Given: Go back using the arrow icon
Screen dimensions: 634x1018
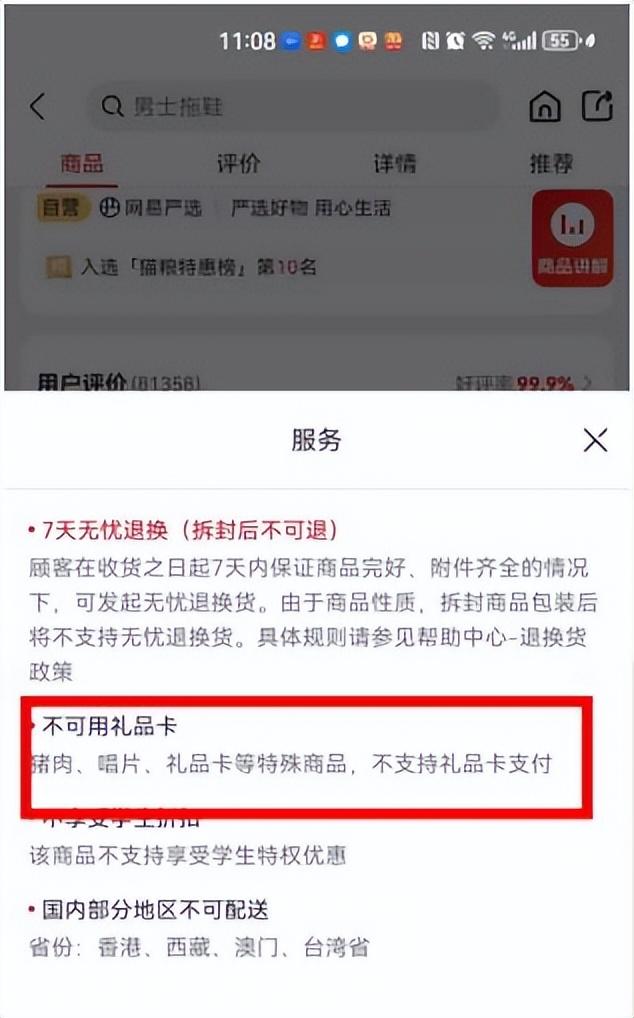Looking at the screenshot, I should click(38, 107).
